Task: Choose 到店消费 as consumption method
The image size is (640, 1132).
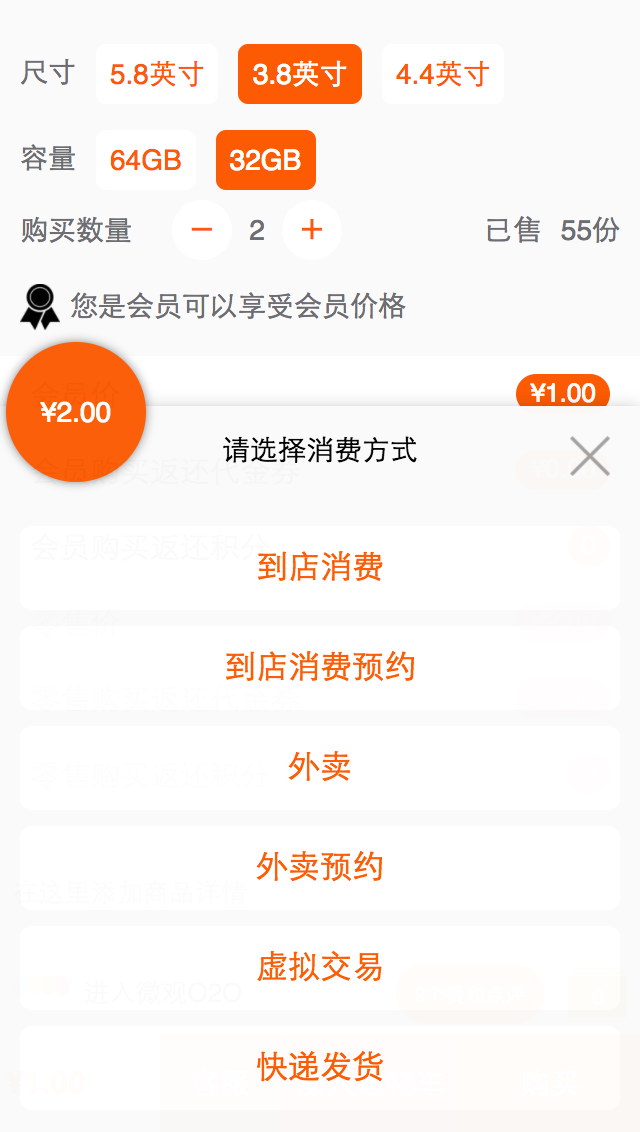Action: 320,568
